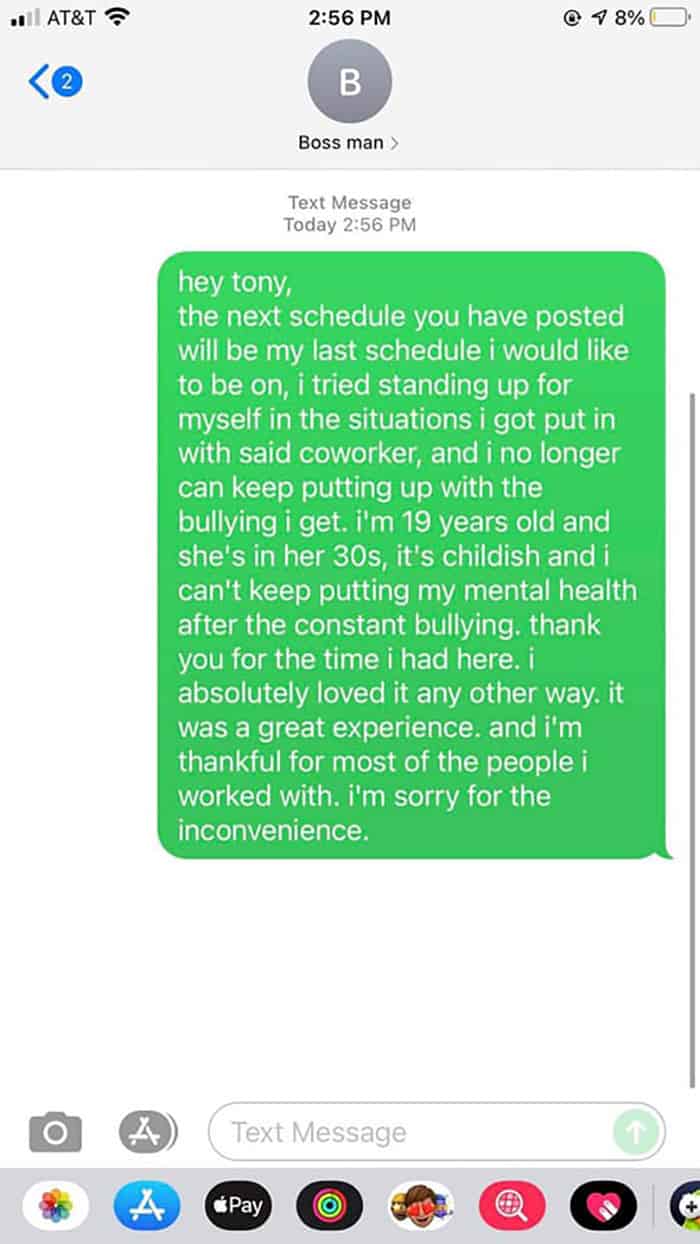Open the camera to attach a photo
700x1244 pixels.
(54, 1132)
